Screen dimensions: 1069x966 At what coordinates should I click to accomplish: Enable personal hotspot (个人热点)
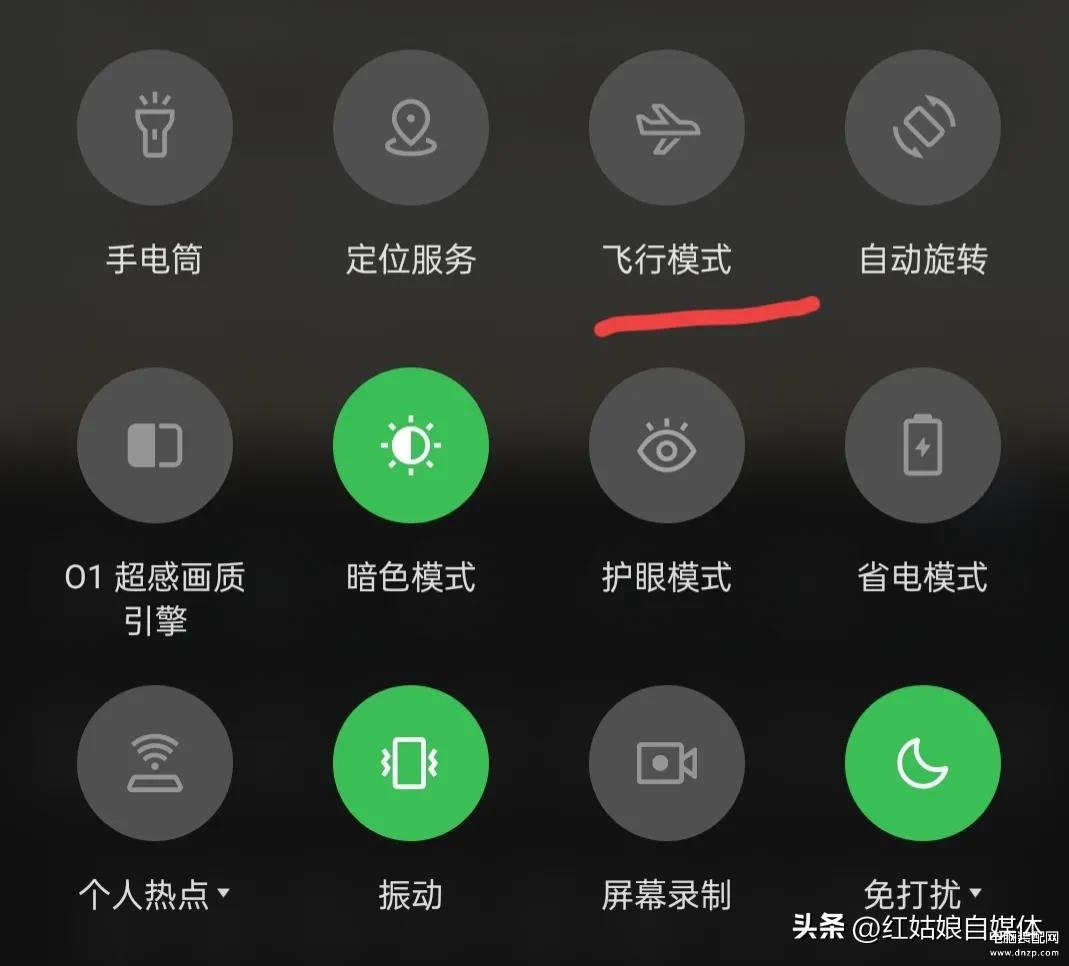point(155,763)
